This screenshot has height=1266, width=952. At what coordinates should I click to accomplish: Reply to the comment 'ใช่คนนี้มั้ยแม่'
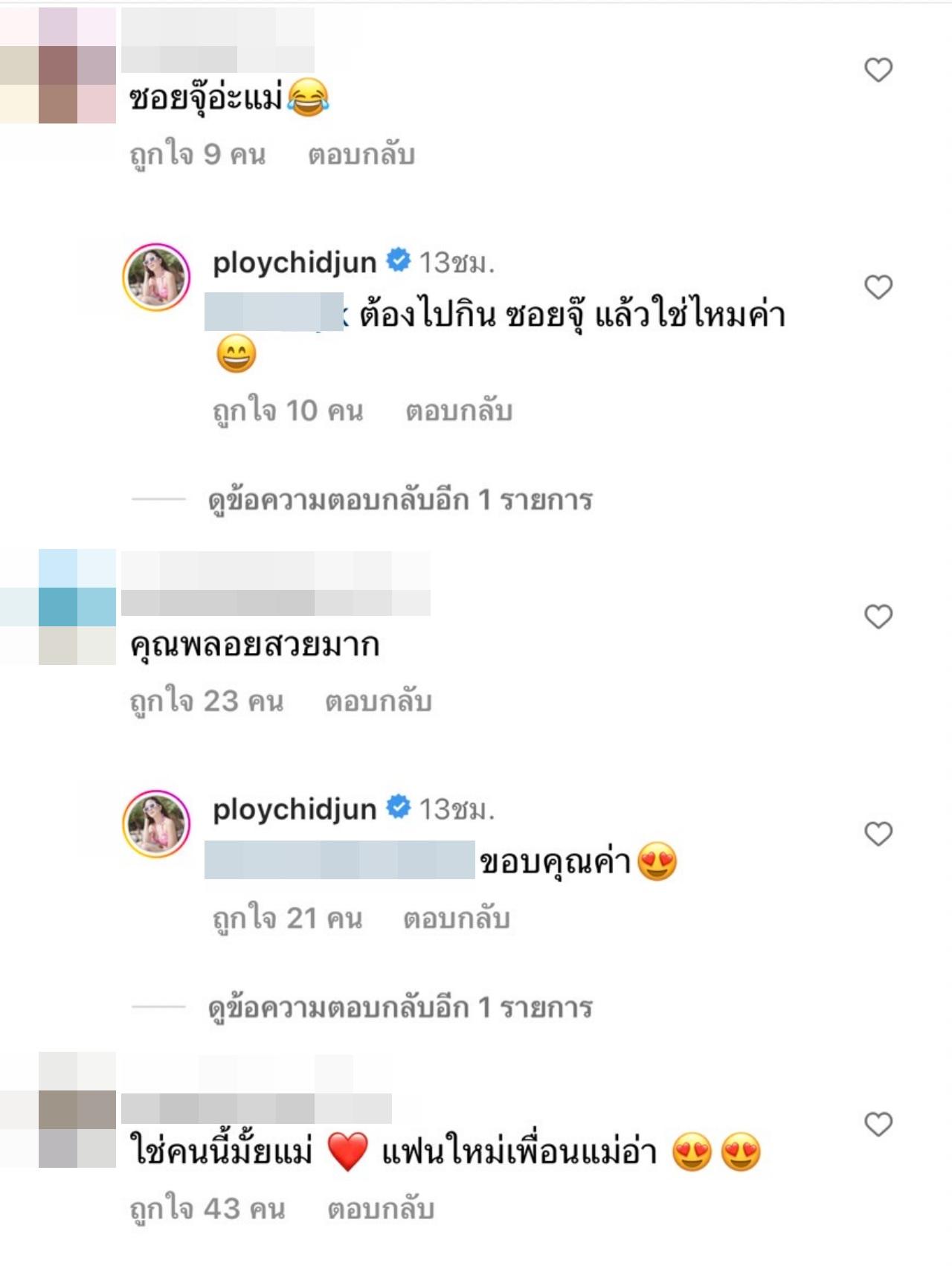pyautogui.click(x=380, y=1209)
